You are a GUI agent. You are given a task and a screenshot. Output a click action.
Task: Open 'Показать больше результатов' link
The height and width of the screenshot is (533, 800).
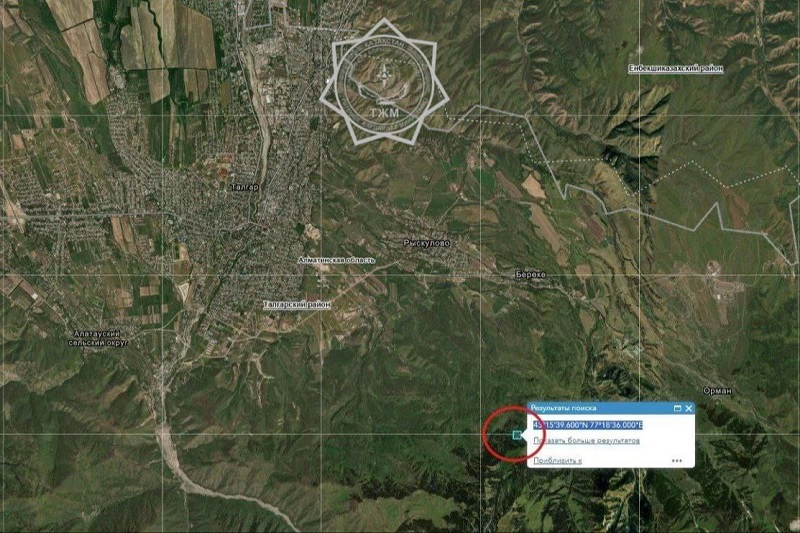click(x=586, y=440)
